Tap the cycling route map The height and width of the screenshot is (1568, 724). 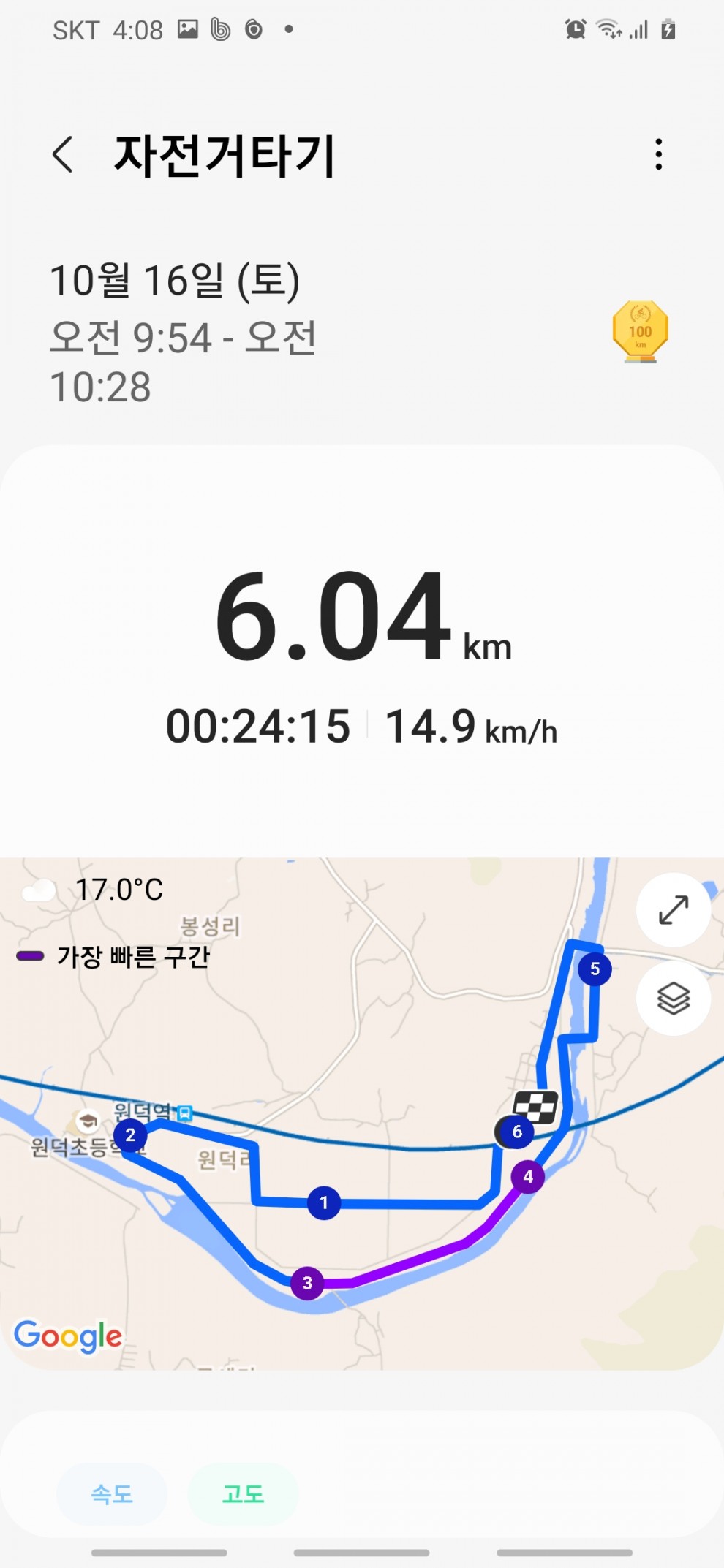[362, 1114]
